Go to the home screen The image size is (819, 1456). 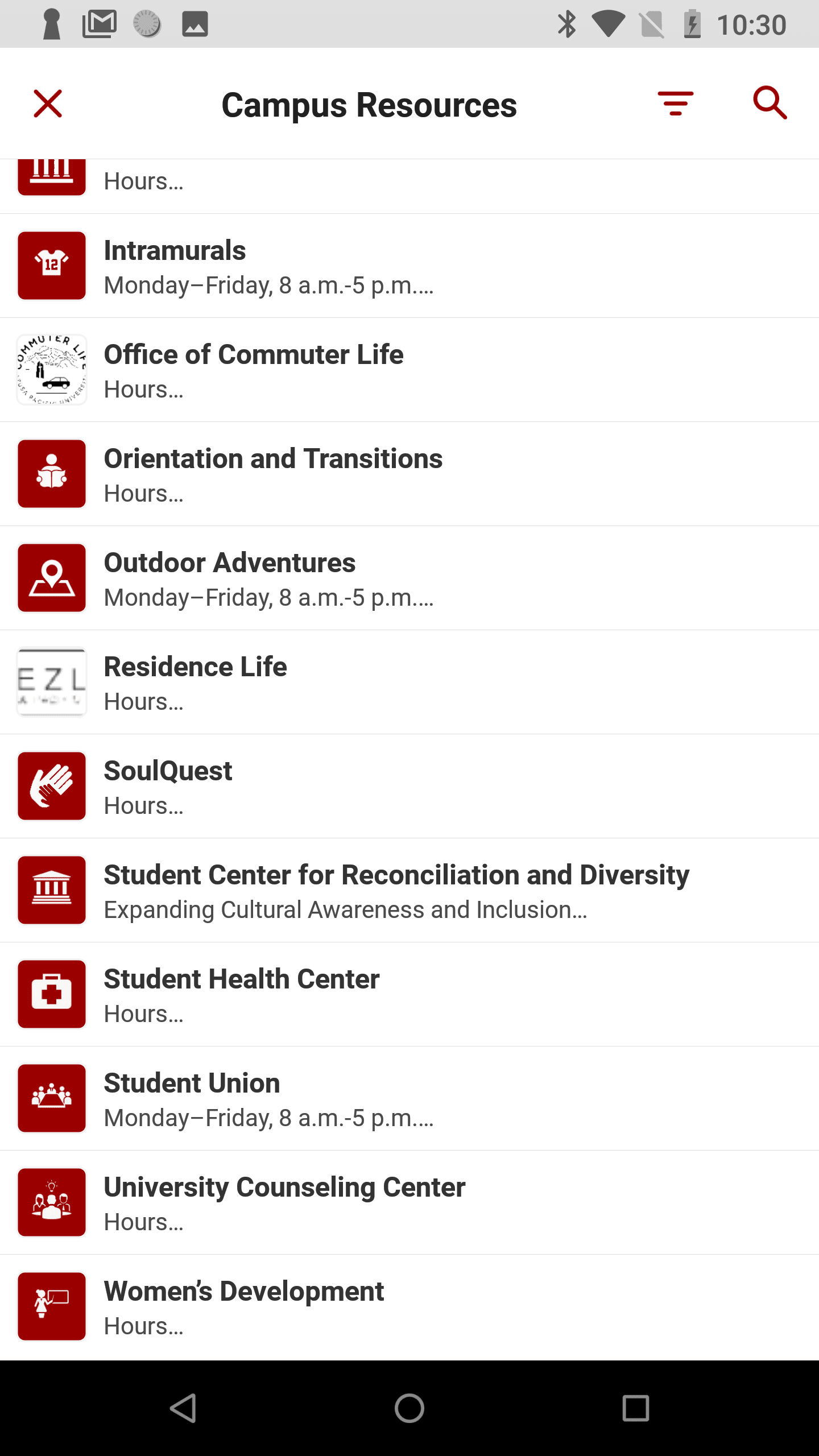tap(409, 1408)
